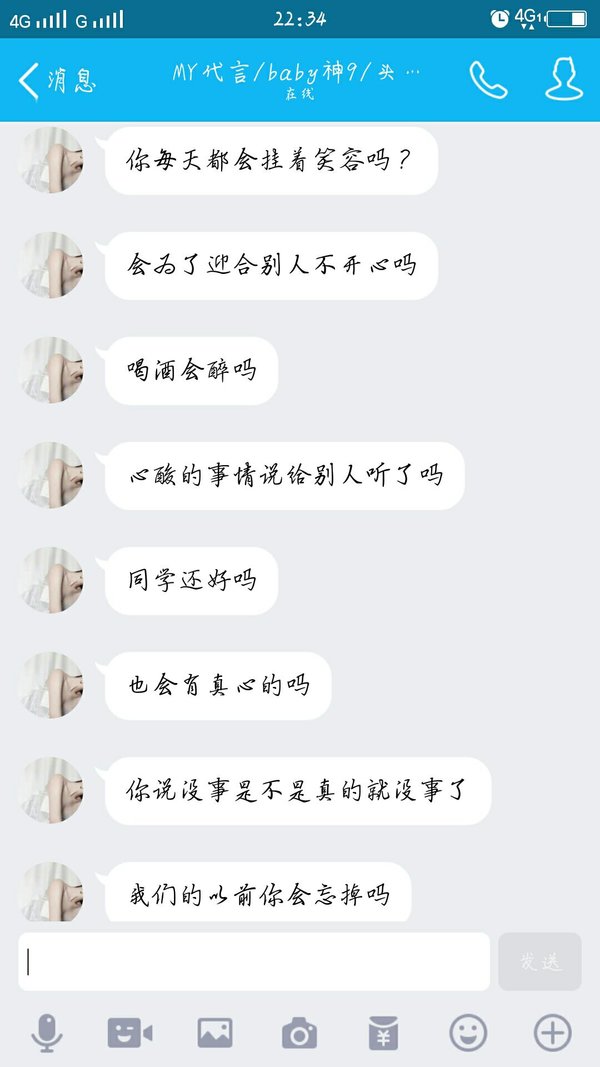600x1067 pixels.
Task: Tap the 发送 send button
Action: pyautogui.click(x=540, y=961)
